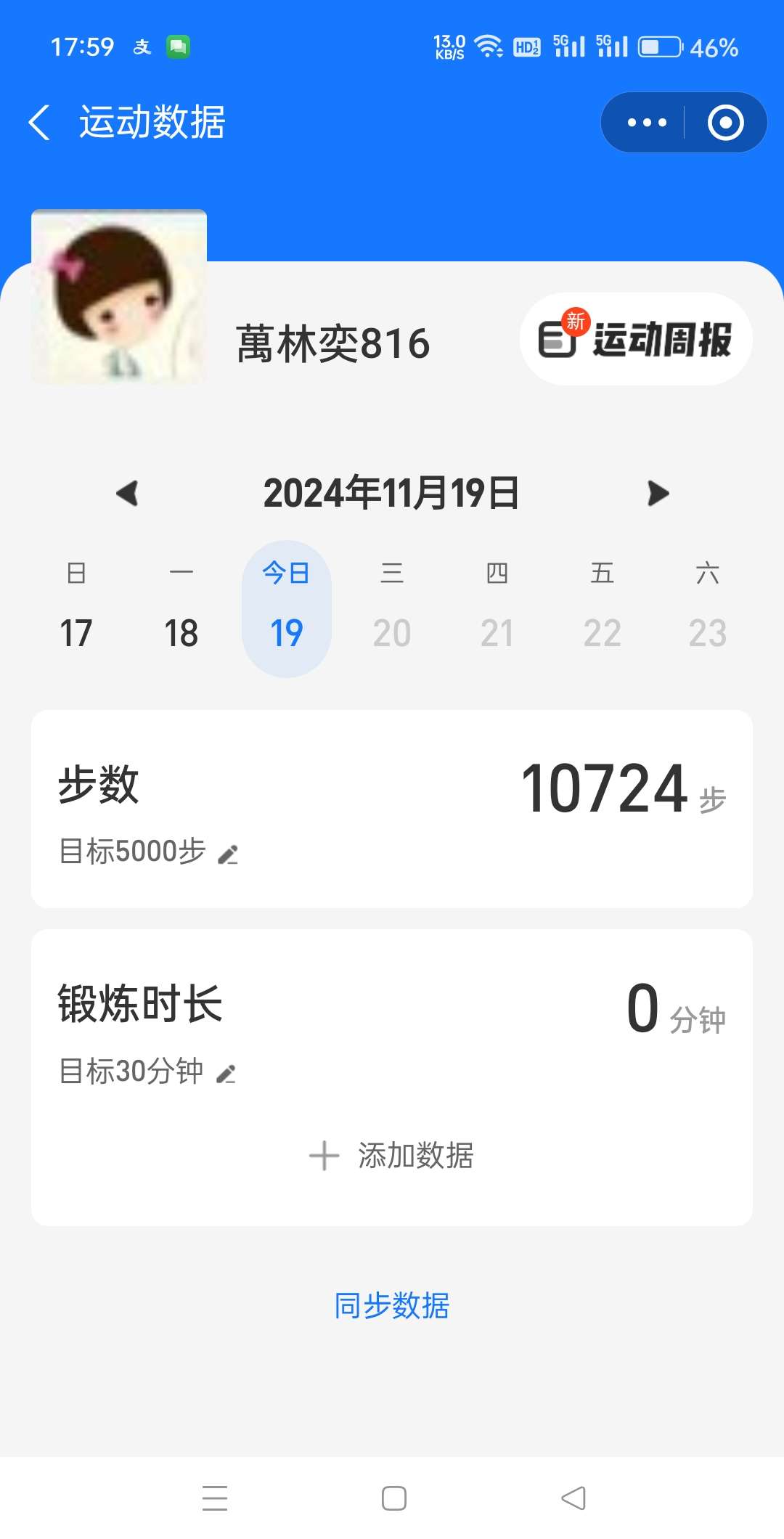Image resolution: width=784 pixels, height=1539 pixels.
Task: Tap the circle close icon top right
Action: pyautogui.click(x=726, y=122)
